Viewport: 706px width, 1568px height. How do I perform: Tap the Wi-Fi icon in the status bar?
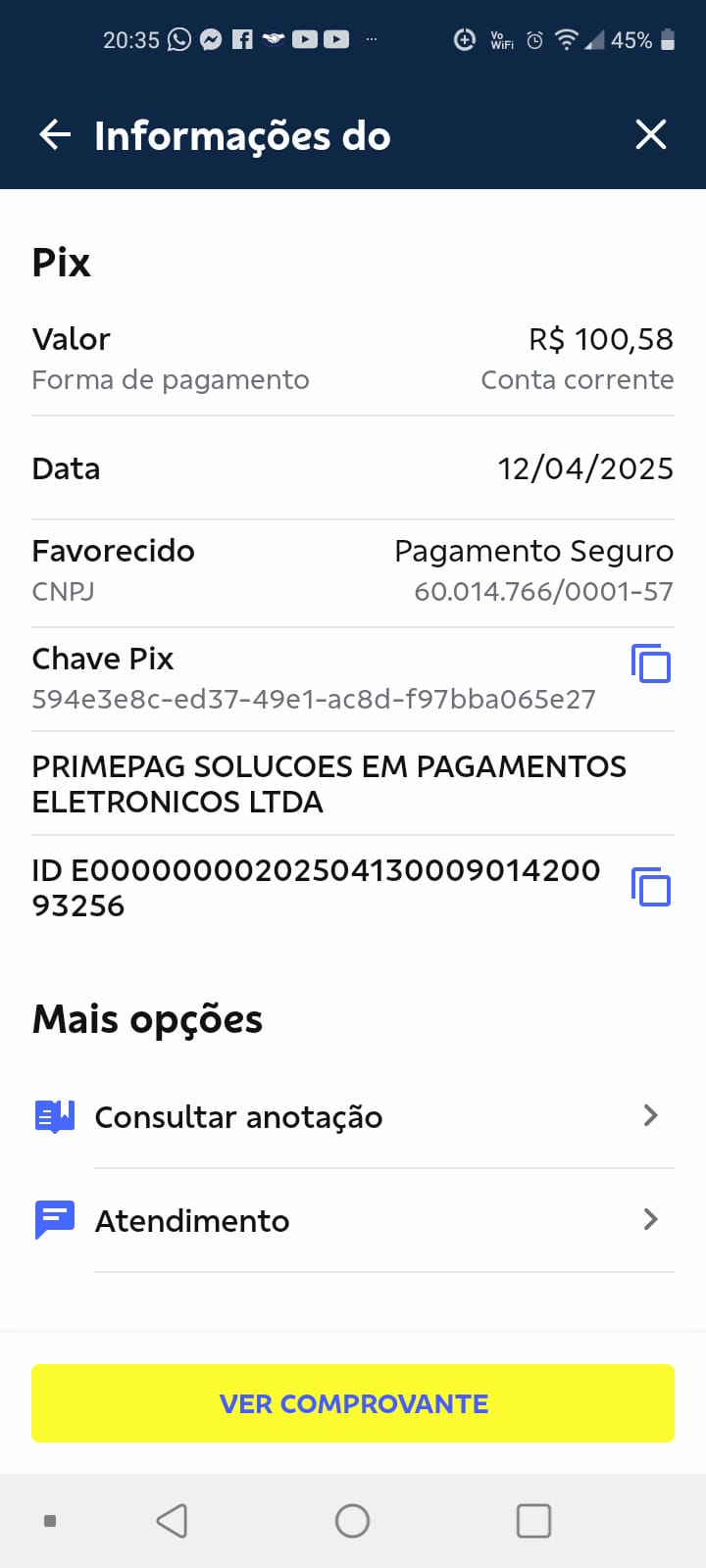tap(567, 39)
